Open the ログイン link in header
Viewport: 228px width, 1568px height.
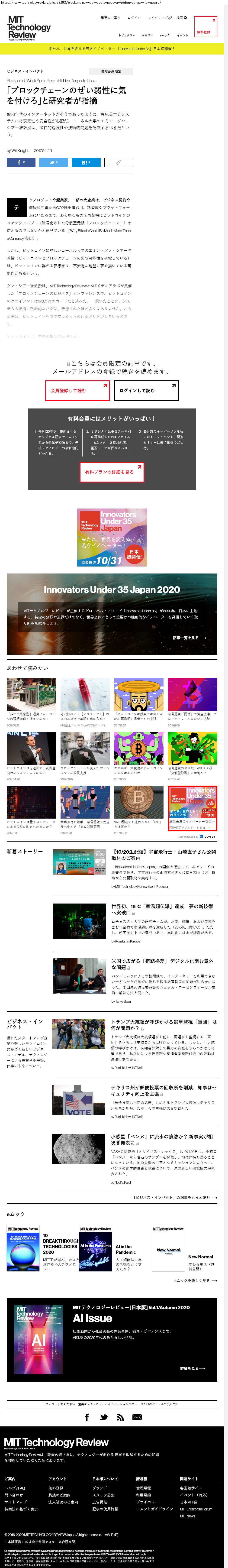tap(134, 18)
